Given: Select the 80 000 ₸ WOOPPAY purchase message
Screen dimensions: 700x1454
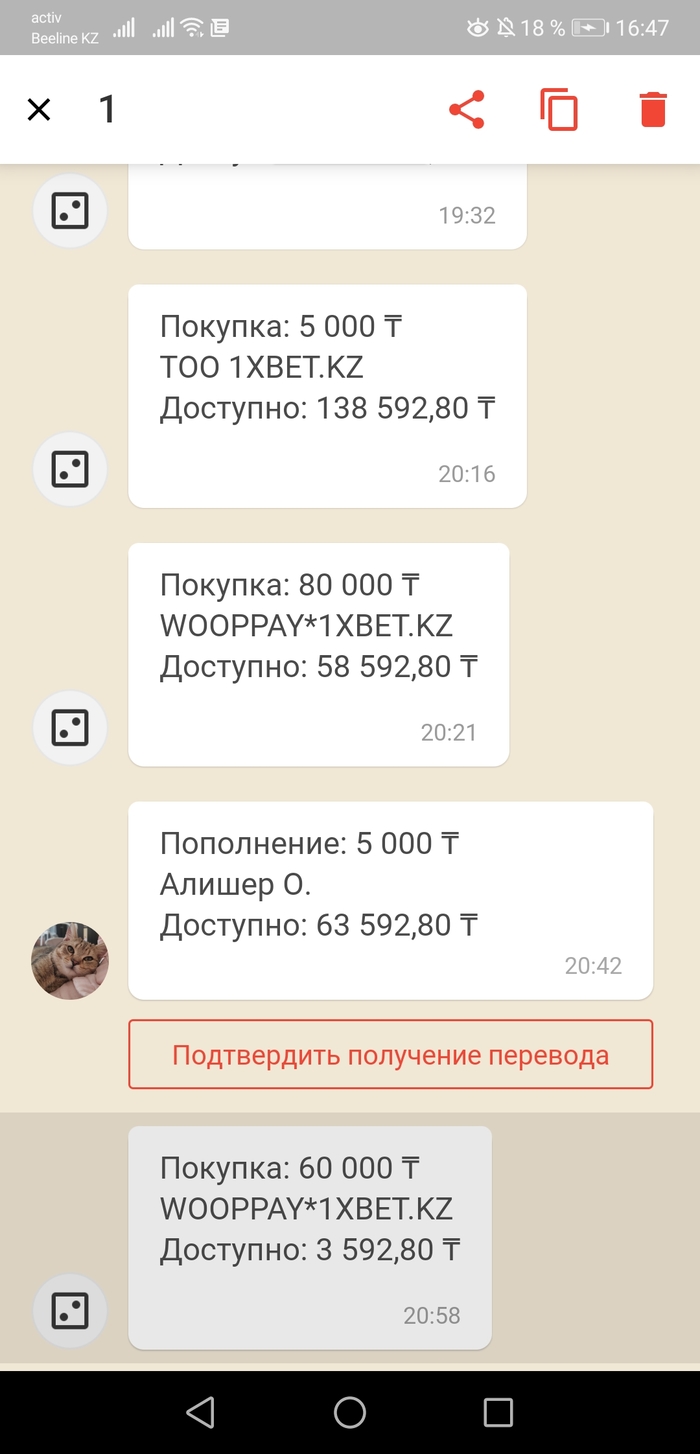Looking at the screenshot, I should (318, 654).
